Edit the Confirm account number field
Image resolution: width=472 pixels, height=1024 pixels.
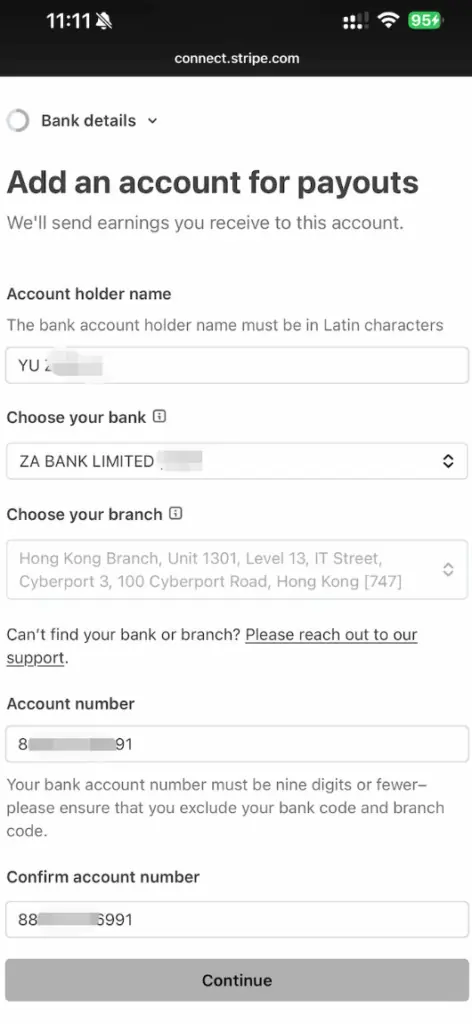236,920
